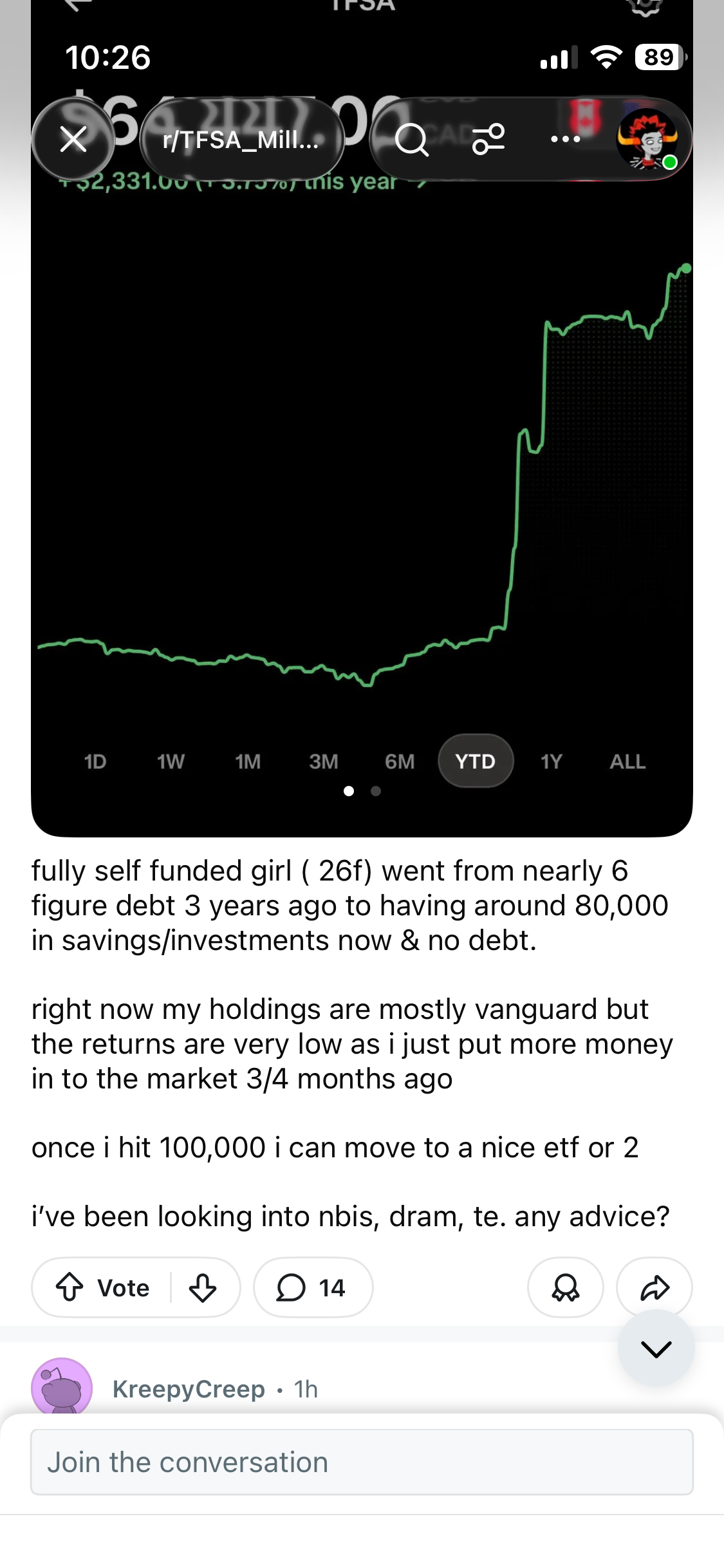This screenshot has width=724, height=1568.
Task: Open the sort and filter options icon
Action: click(x=488, y=139)
